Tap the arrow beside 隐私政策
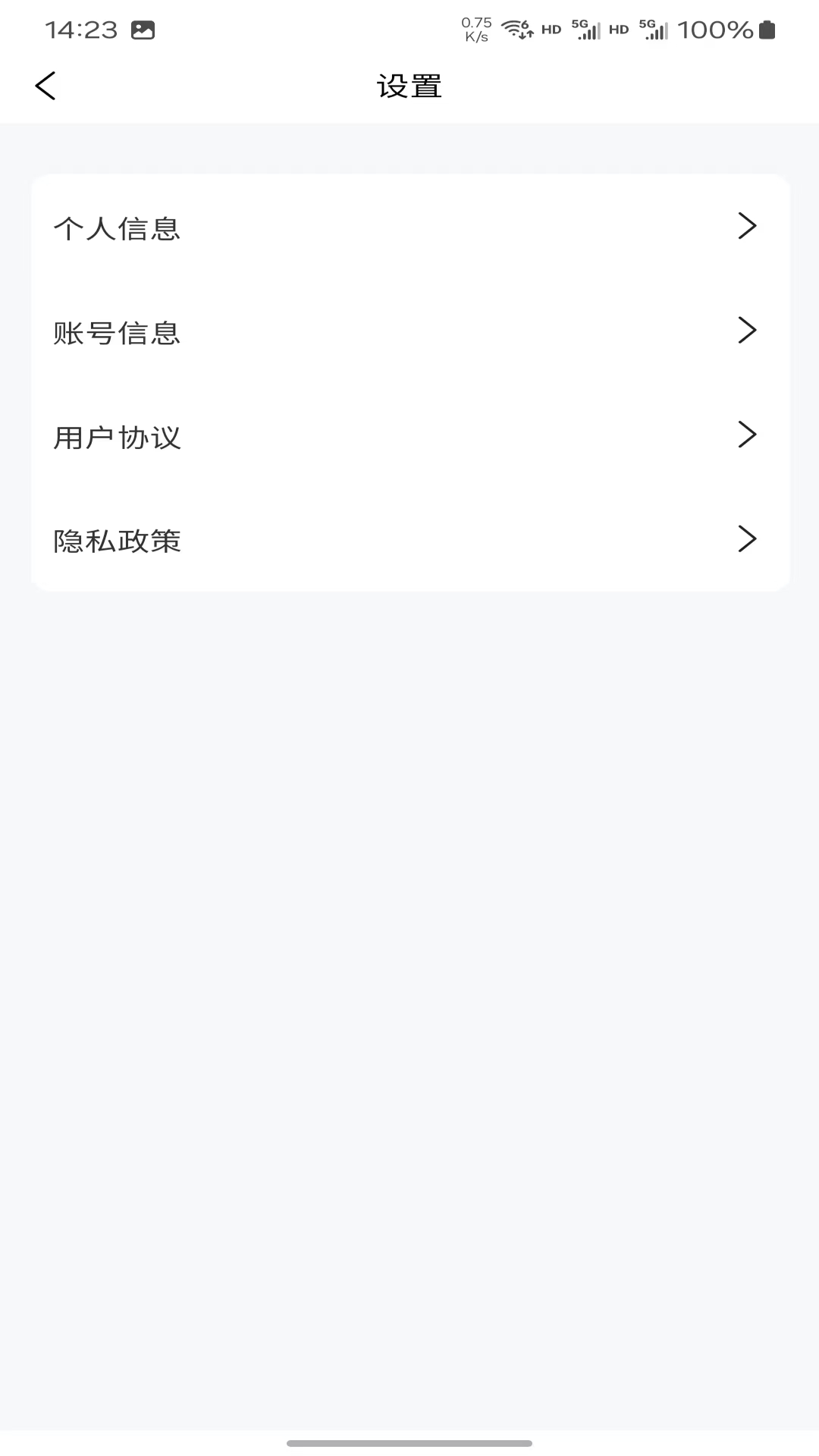The width and height of the screenshot is (819, 1456). [748, 539]
